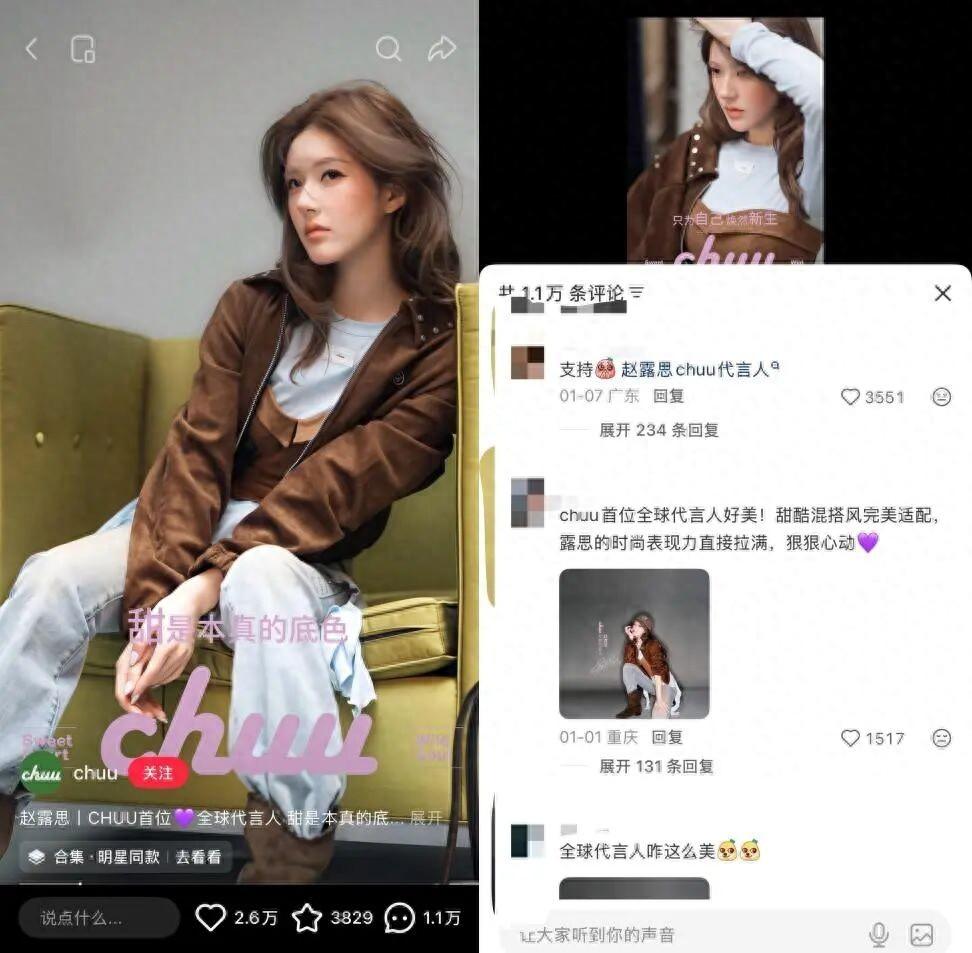Share this chuu video
The image size is (972, 953).
point(441,49)
